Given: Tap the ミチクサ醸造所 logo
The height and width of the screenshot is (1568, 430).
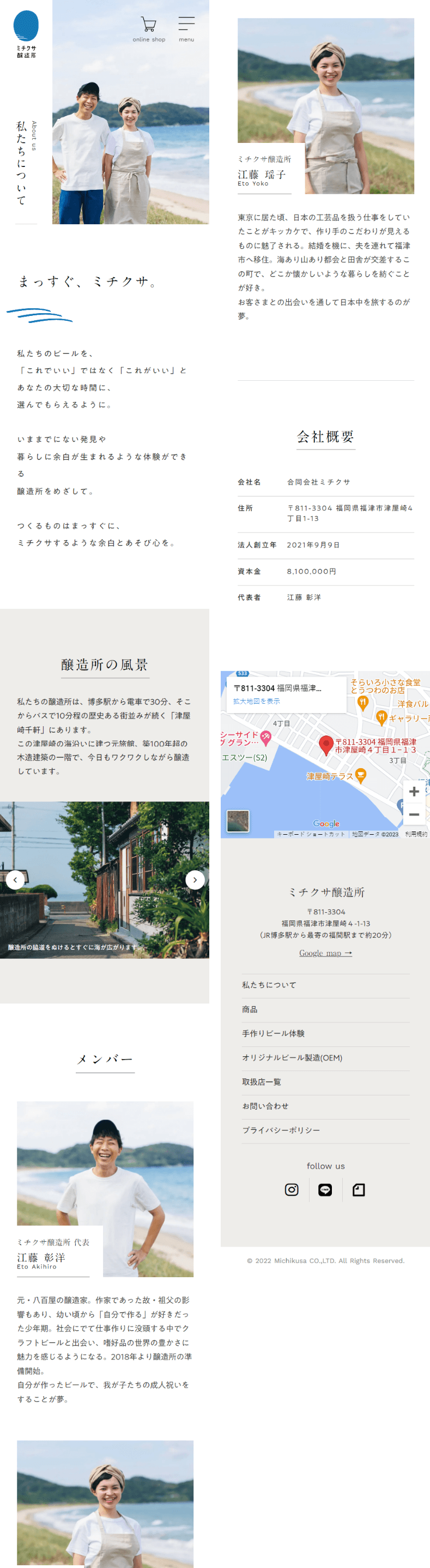Looking at the screenshot, I should 26,34.
